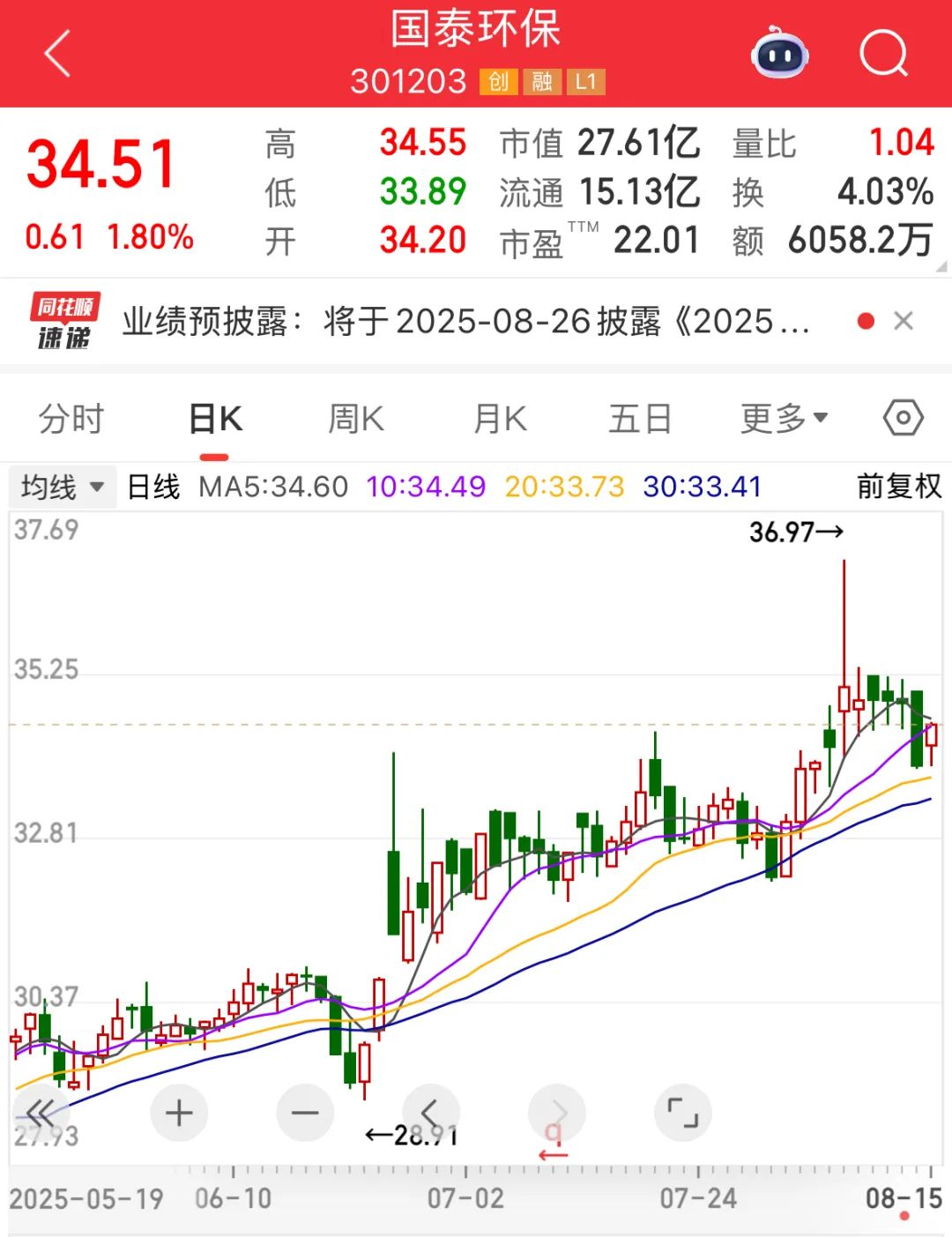
Task: Open stock search magnifier
Action: (882, 55)
